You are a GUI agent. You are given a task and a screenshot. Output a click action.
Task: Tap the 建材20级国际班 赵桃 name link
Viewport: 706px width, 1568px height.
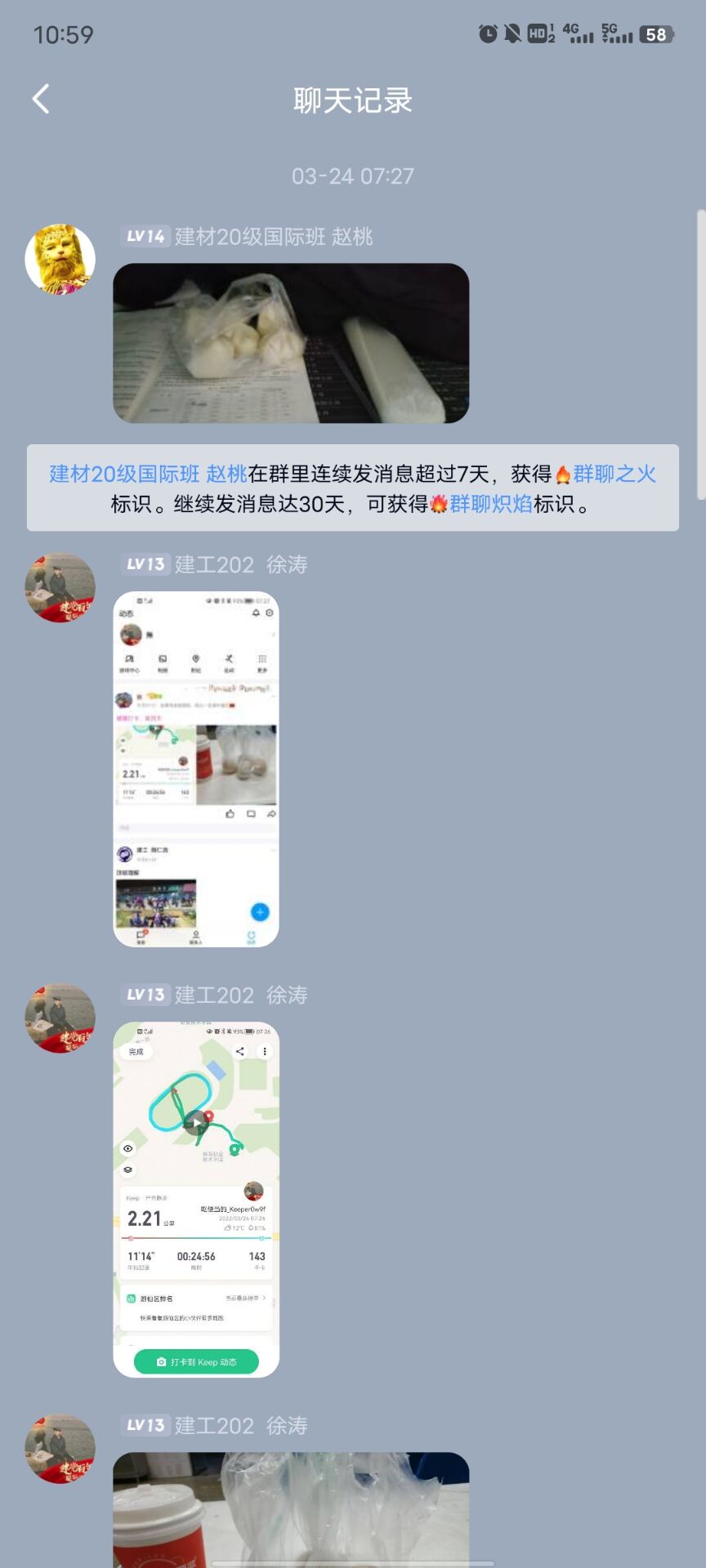pyautogui.click(x=149, y=474)
